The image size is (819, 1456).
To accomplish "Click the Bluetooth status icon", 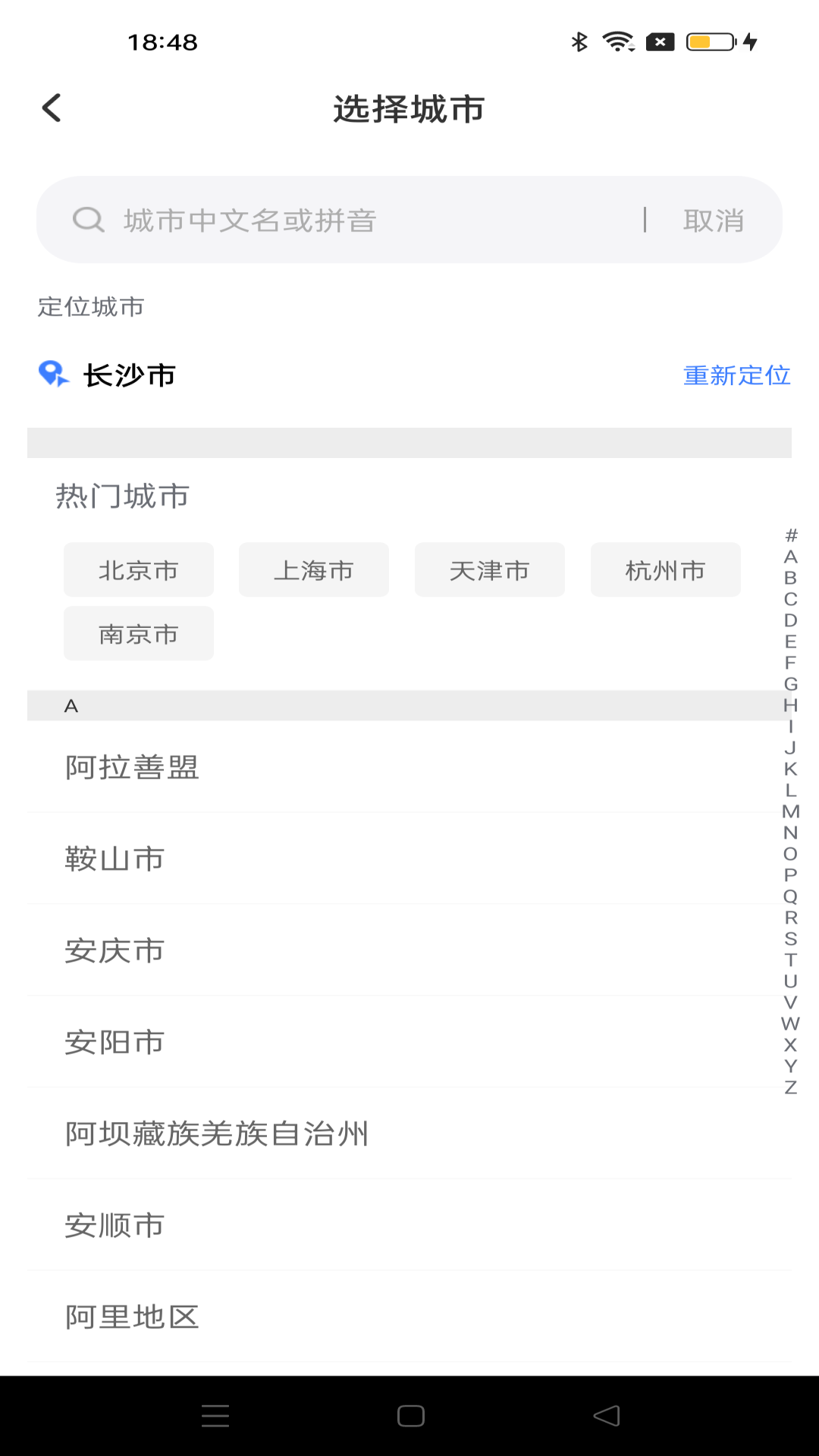I will coord(580,42).
